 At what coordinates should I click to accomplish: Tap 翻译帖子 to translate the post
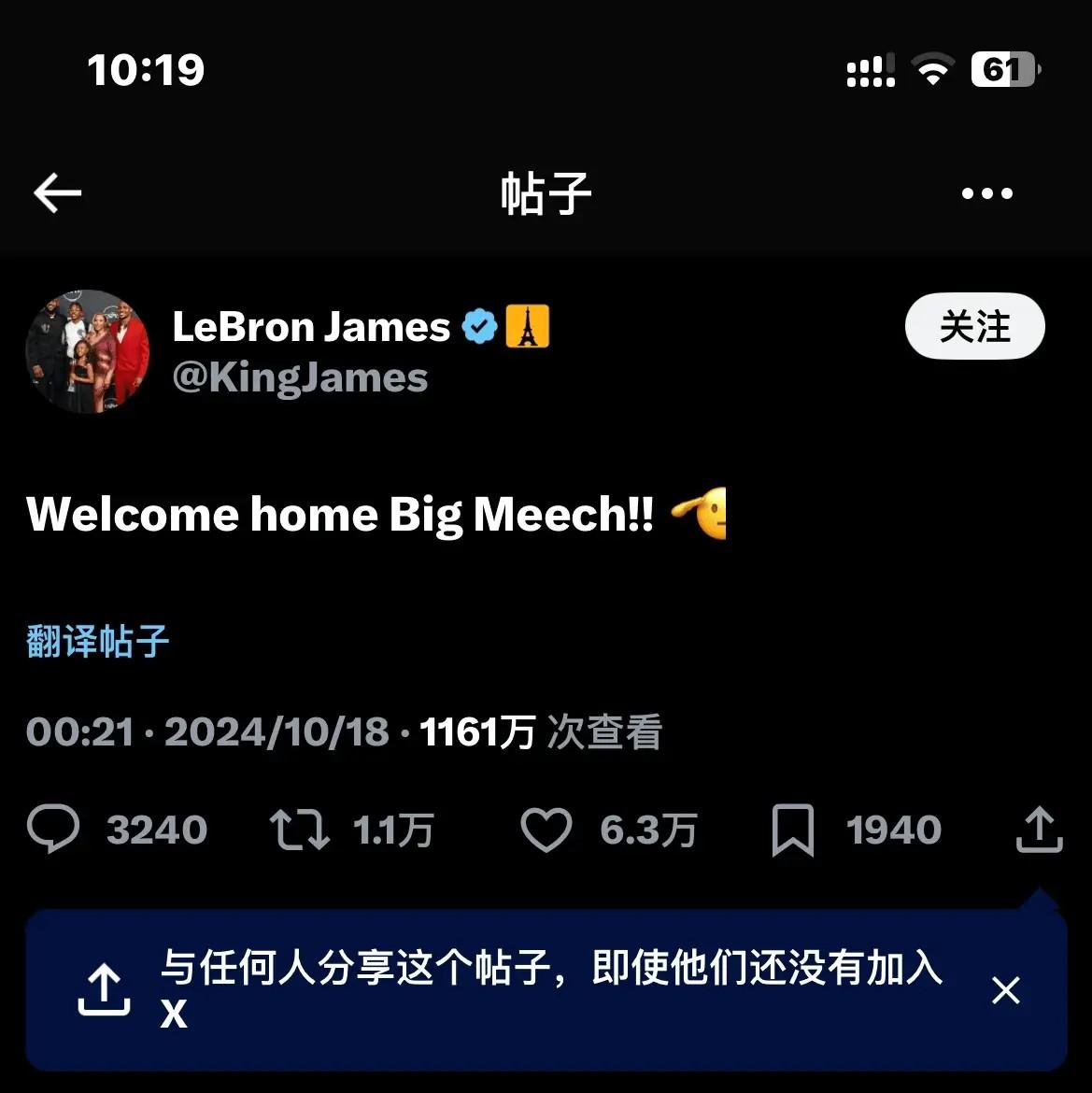[98, 642]
